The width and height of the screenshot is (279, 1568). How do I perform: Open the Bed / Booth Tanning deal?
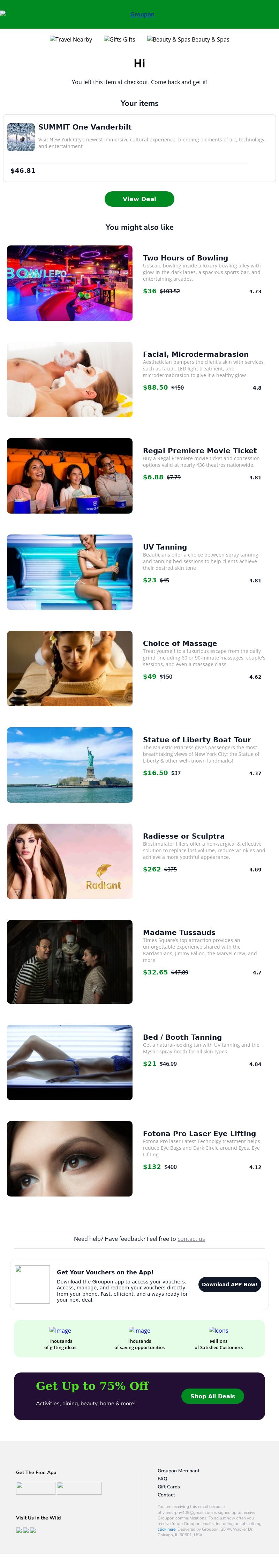182,1037
